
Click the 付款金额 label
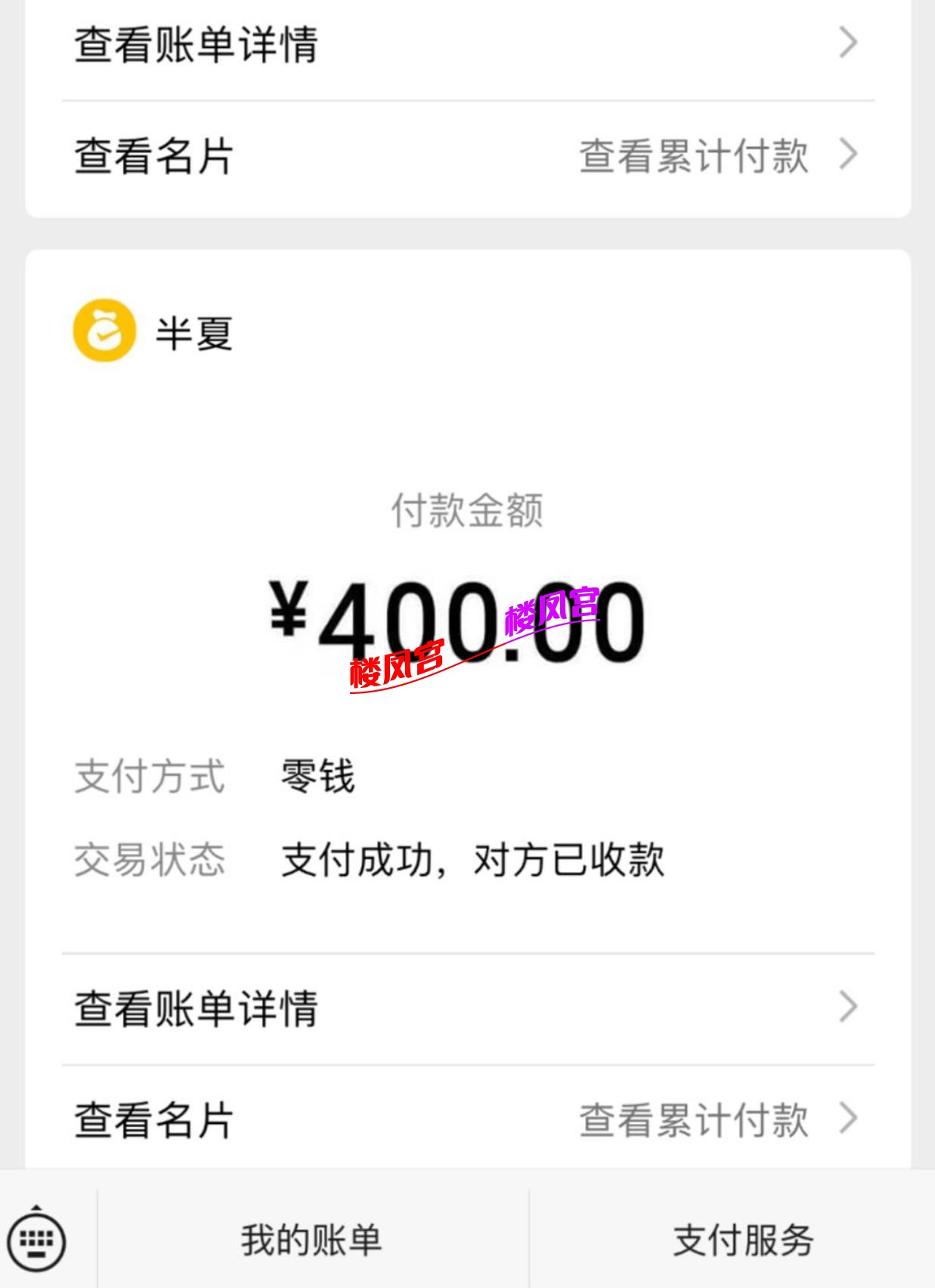(x=467, y=510)
